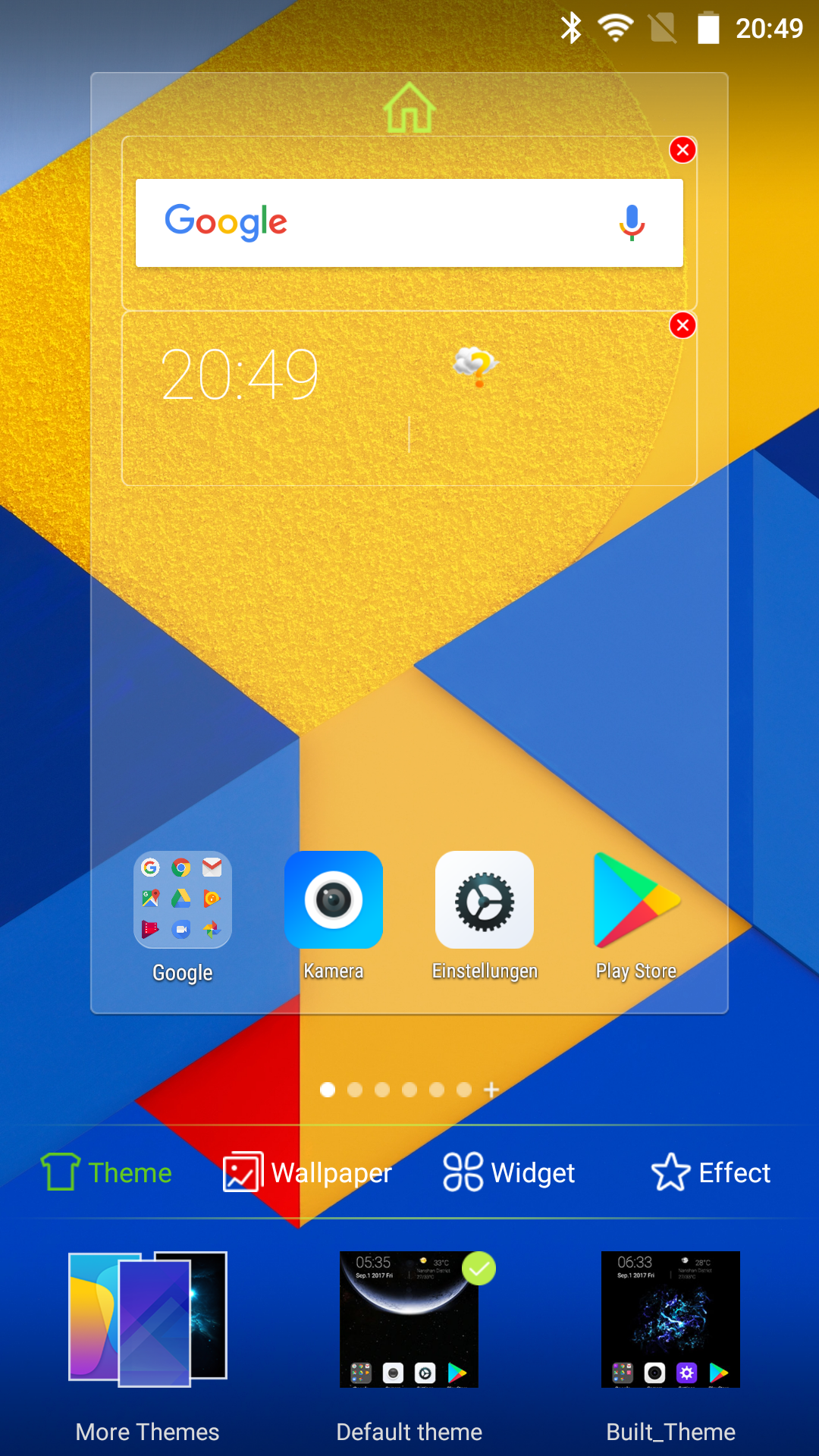The image size is (819, 1456).
Task: Open the Google apps folder
Action: (x=182, y=900)
